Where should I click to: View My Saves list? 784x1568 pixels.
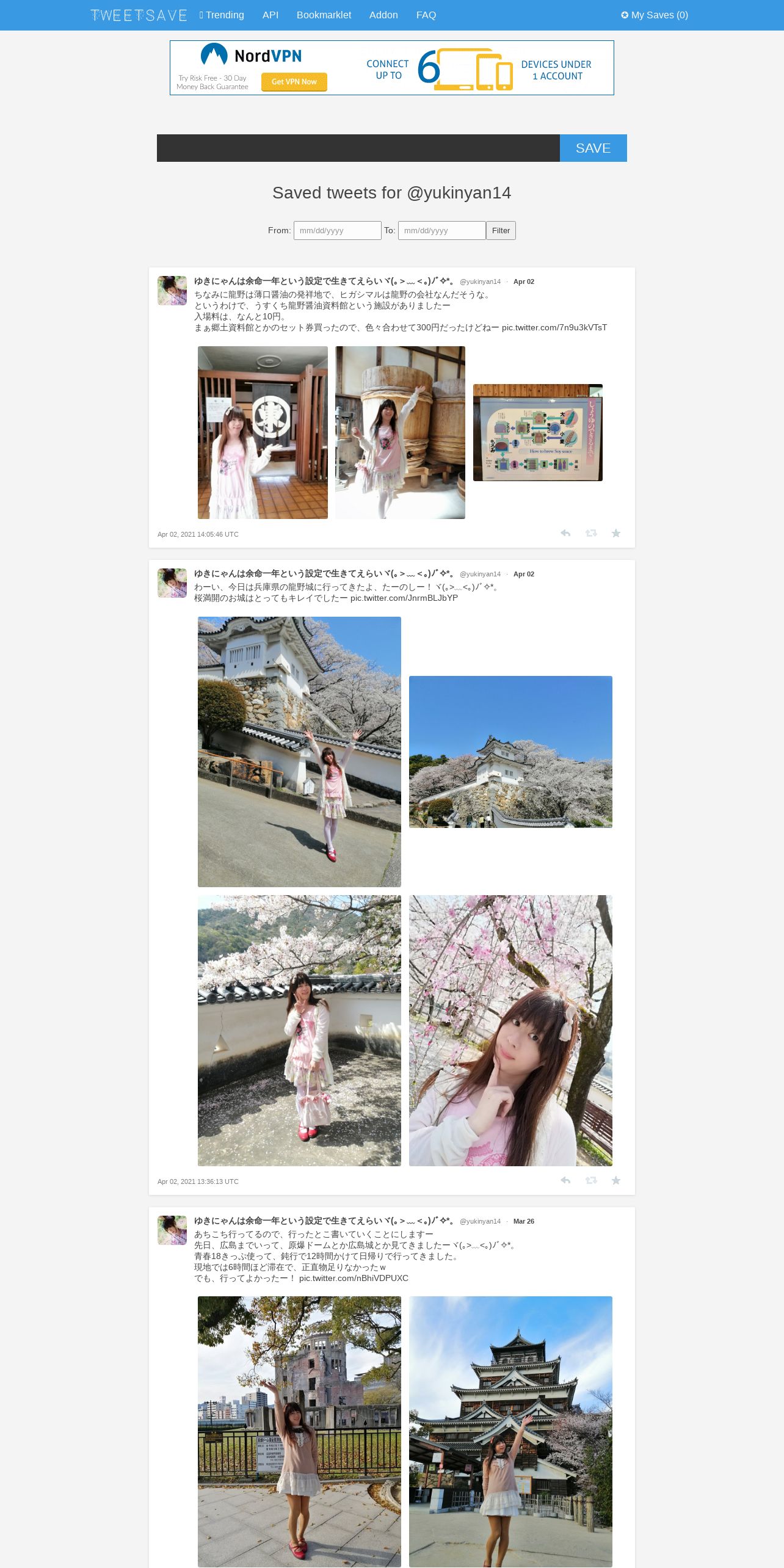(x=655, y=15)
